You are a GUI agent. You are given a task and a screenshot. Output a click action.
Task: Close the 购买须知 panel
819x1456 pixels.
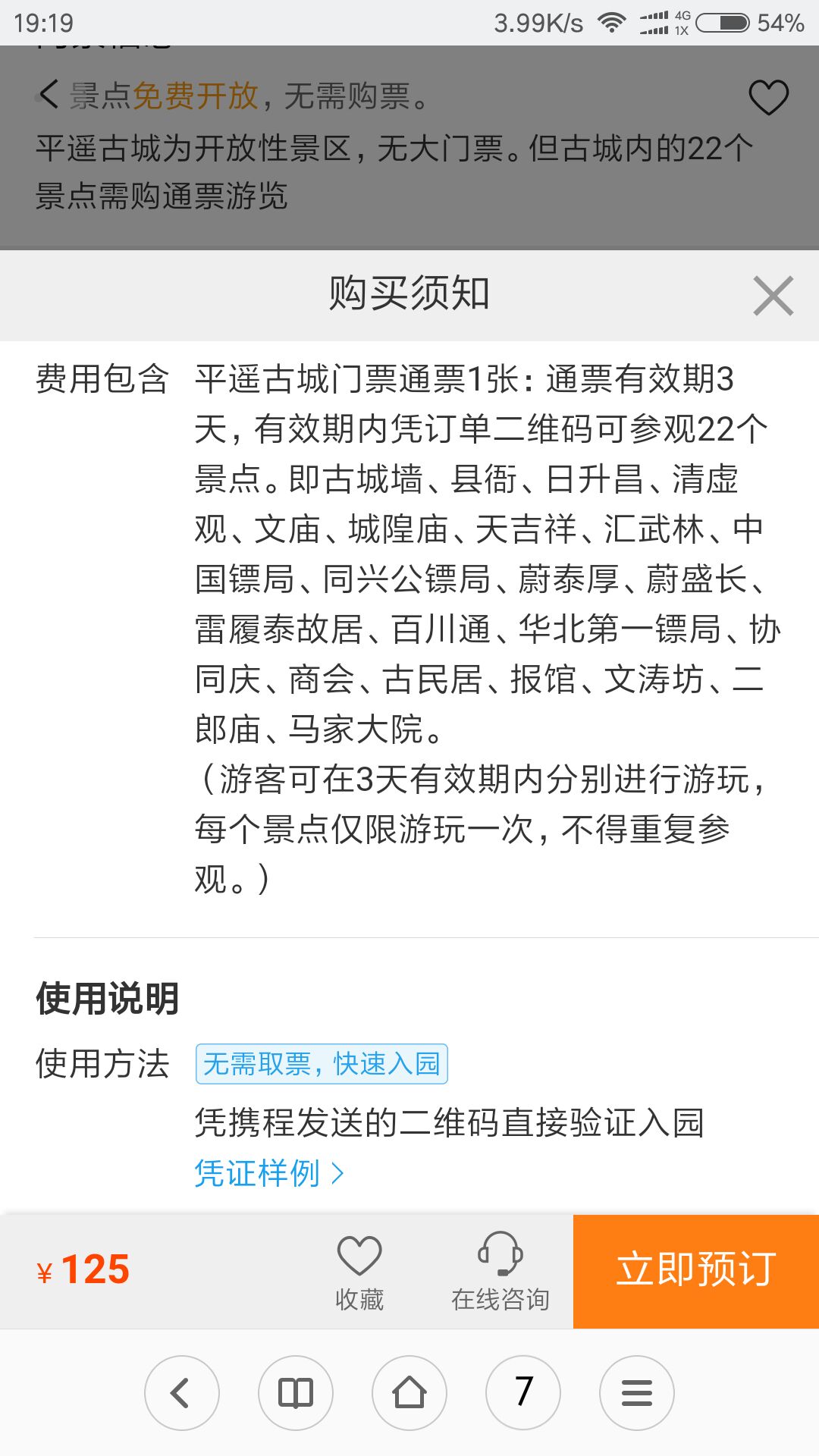pos(773,296)
